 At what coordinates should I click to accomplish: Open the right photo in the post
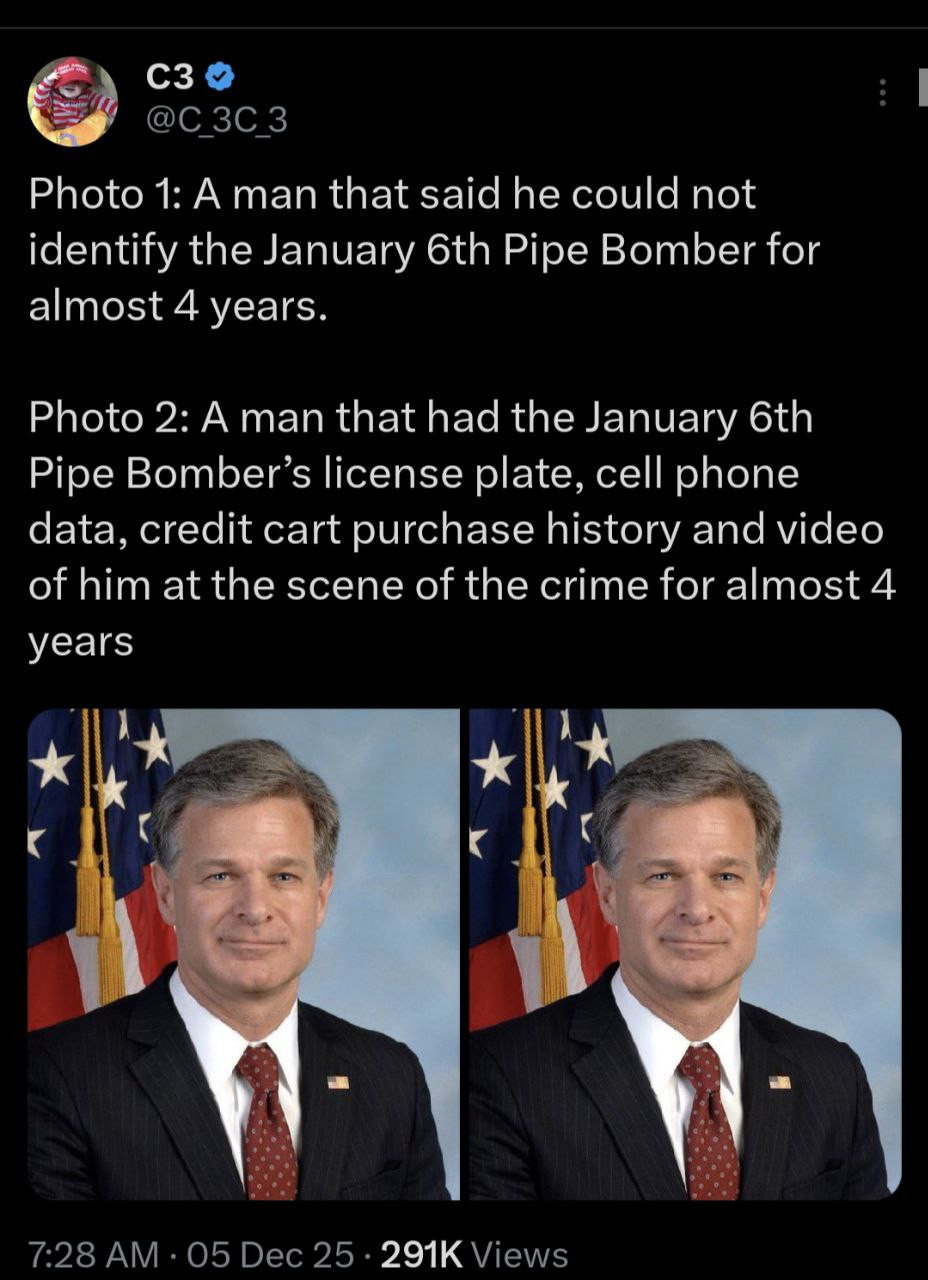click(x=685, y=953)
